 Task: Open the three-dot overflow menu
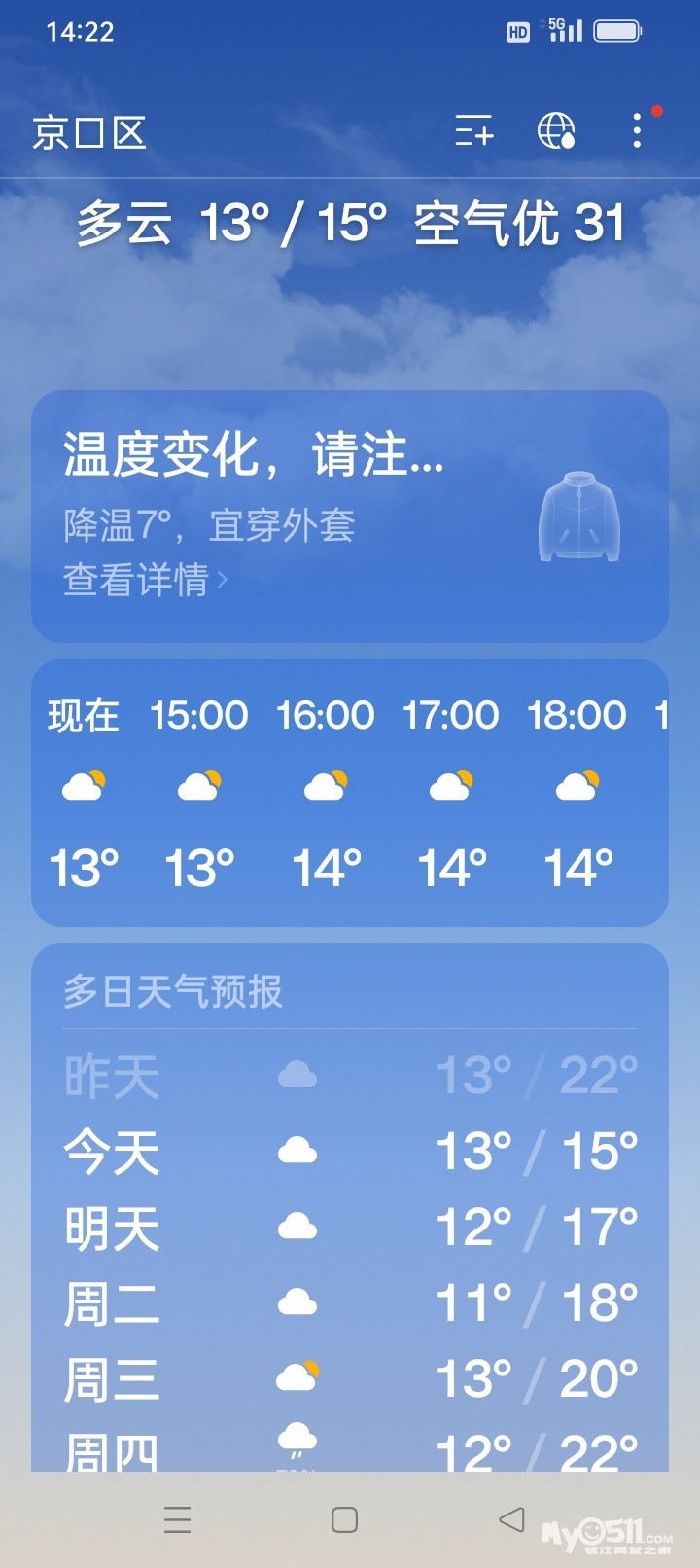point(637,130)
